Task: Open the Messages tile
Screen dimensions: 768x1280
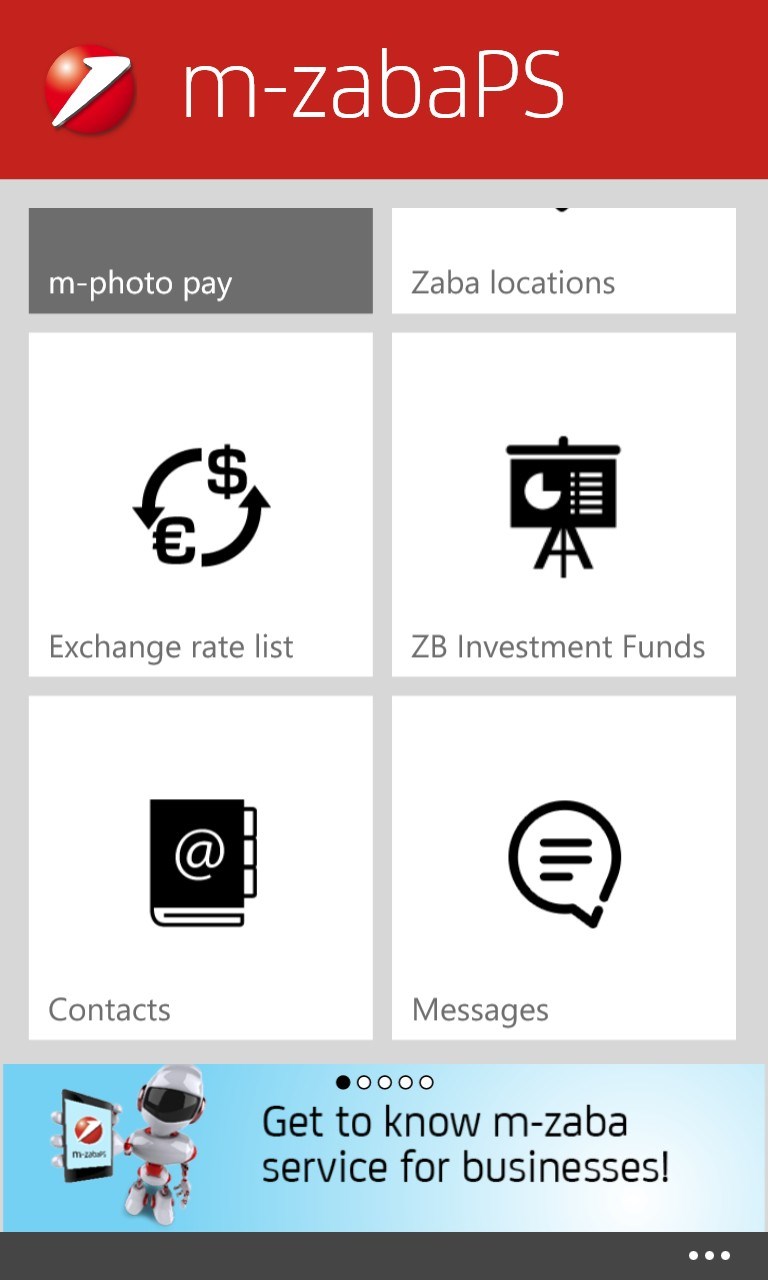Action: click(563, 868)
